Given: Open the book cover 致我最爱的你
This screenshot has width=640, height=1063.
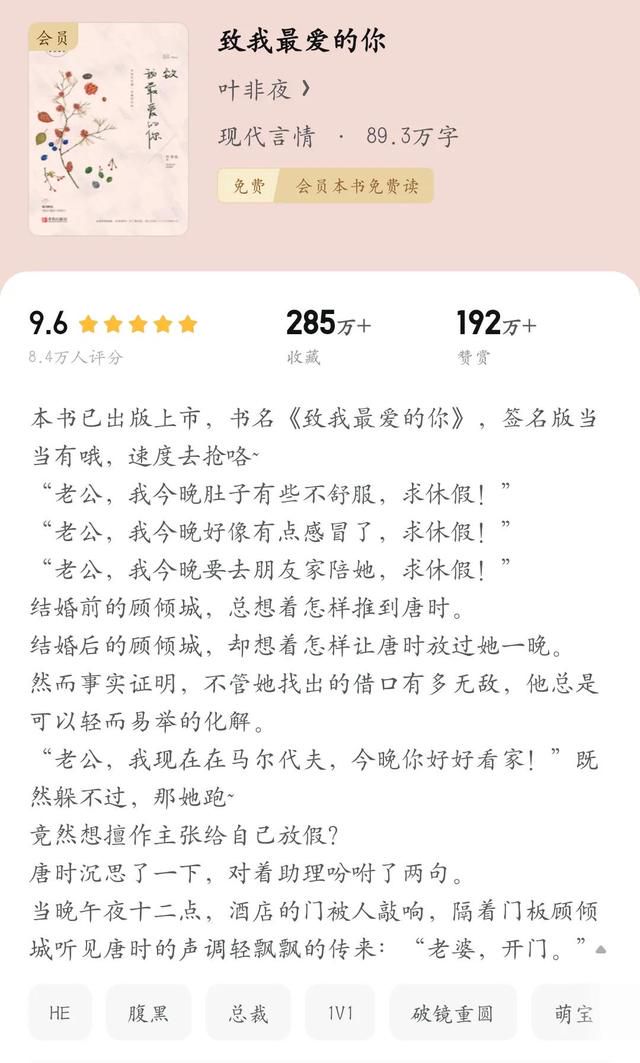Looking at the screenshot, I should click(108, 129).
